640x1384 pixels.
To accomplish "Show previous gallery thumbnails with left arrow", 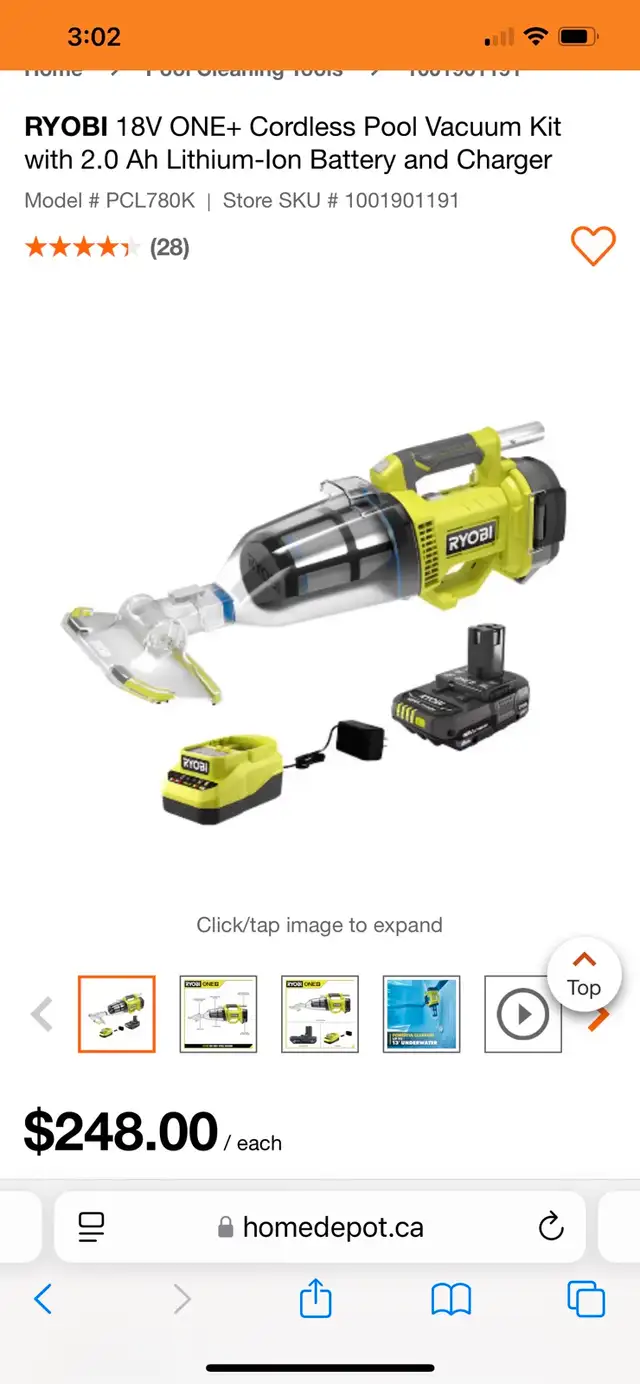I will [x=42, y=1015].
